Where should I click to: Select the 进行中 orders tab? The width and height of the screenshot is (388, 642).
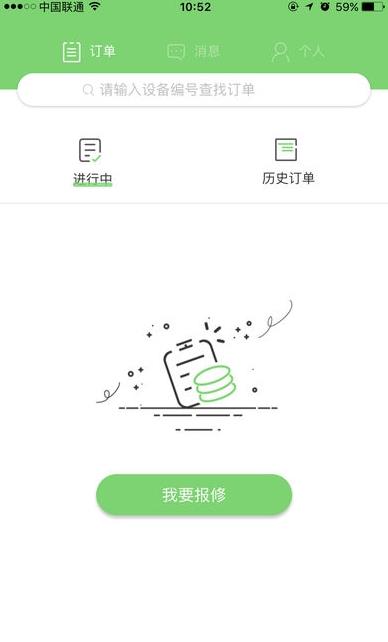[x=92, y=161]
